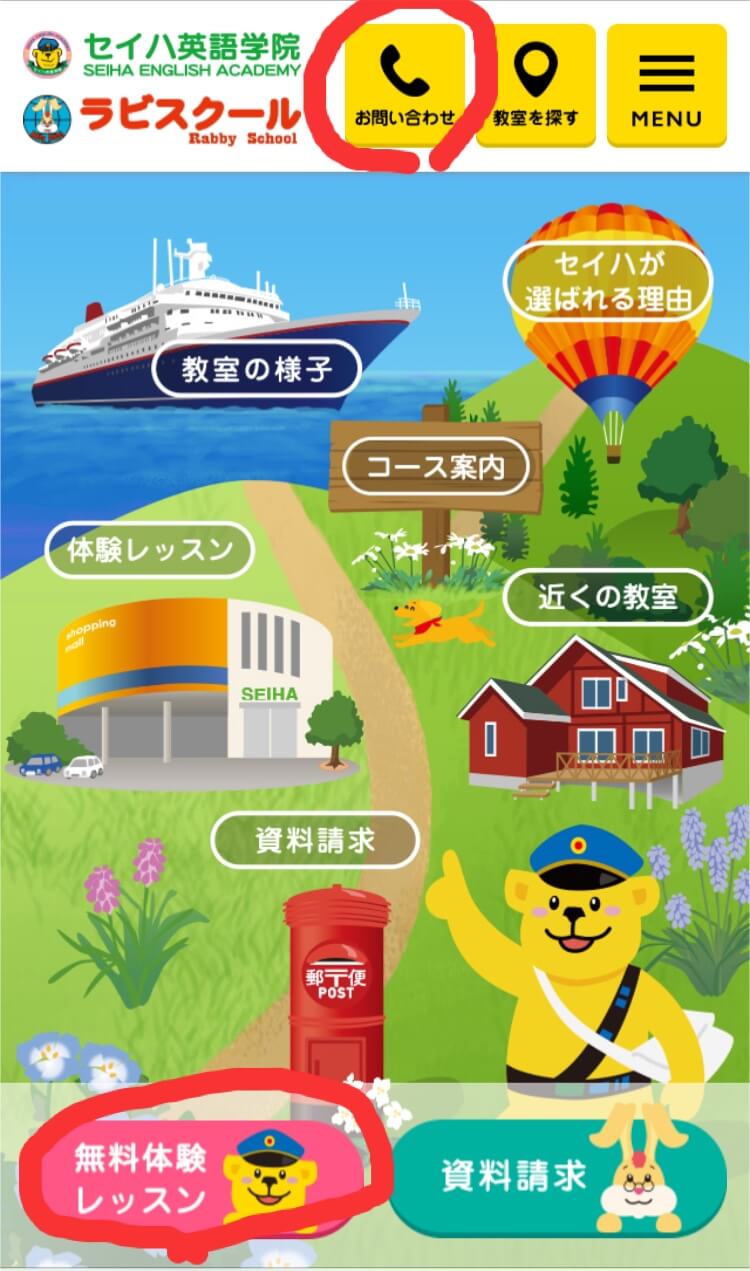
Task: Tap the 資料請求 label above the post box
Action: (315, 840)
